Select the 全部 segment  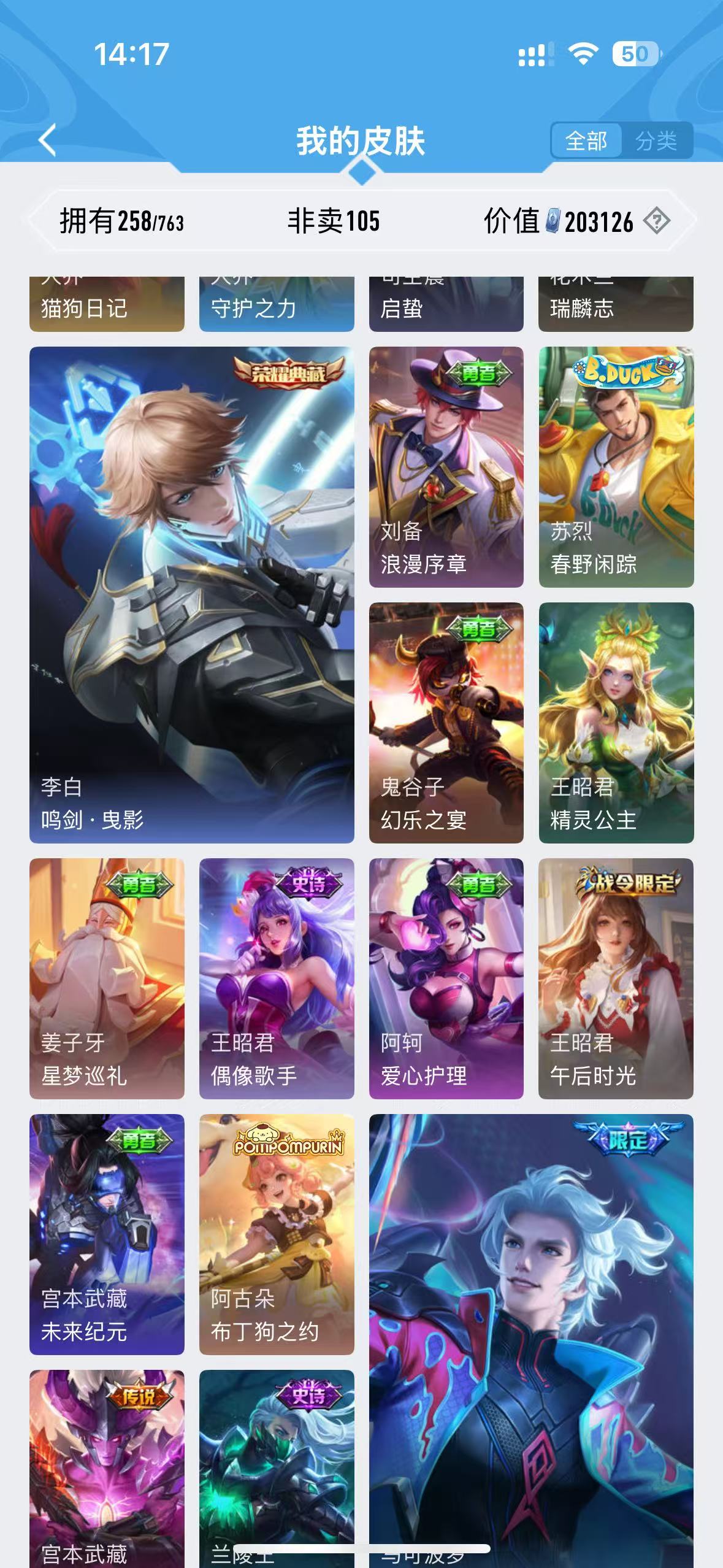point(586,141)
